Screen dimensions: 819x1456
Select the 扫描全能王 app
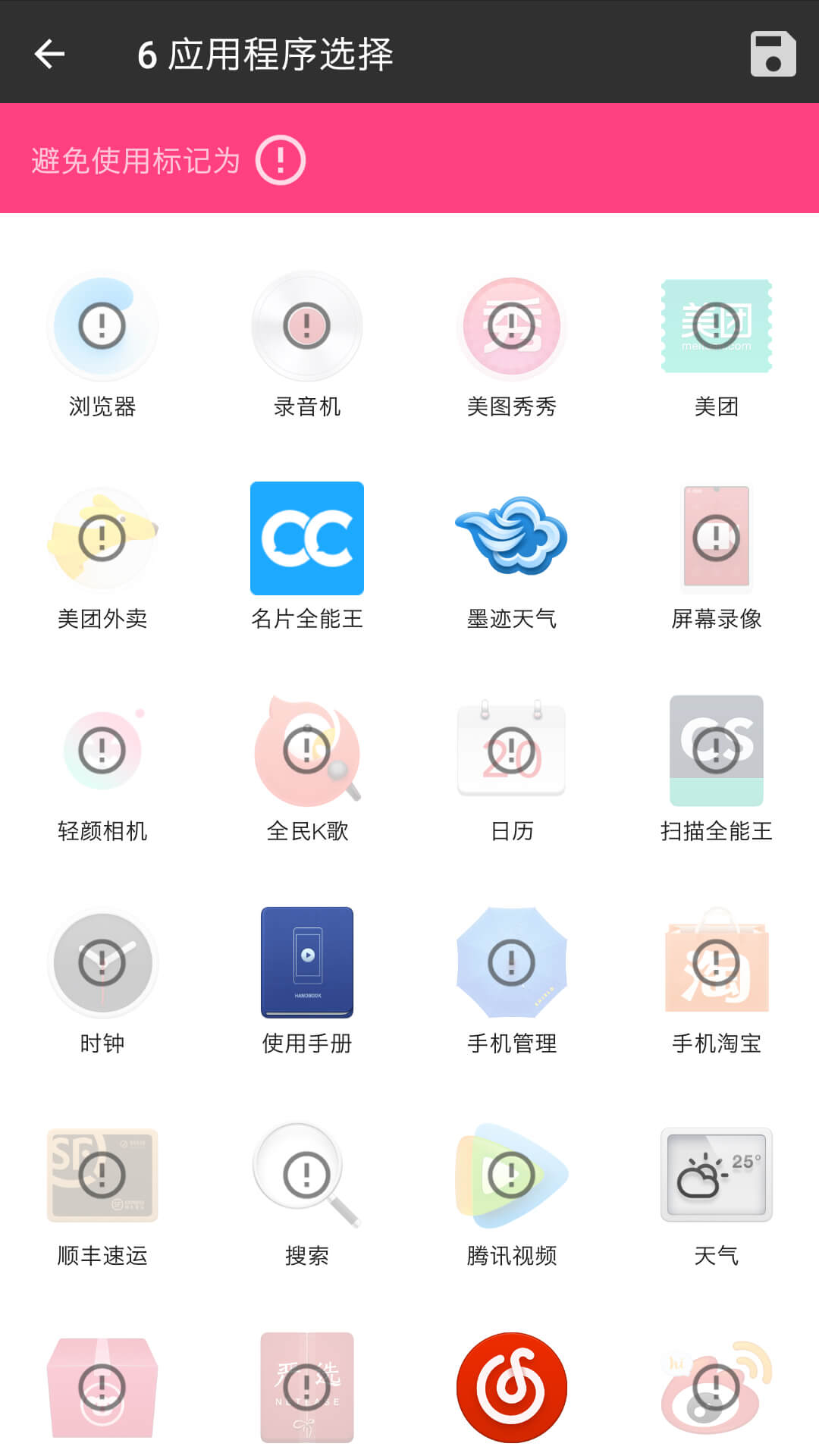[x=717, y=751]
